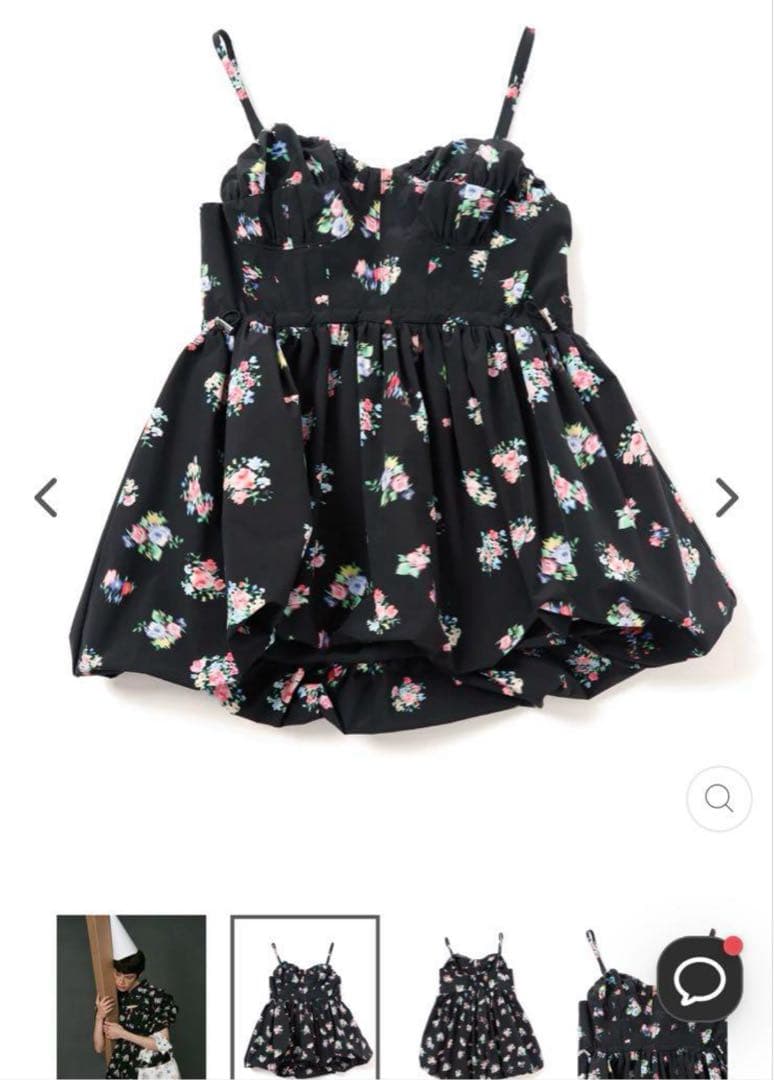The height and width of the screenshot is (1080, 774).
Task: View the model photo thumbnail
Action: 131,996
